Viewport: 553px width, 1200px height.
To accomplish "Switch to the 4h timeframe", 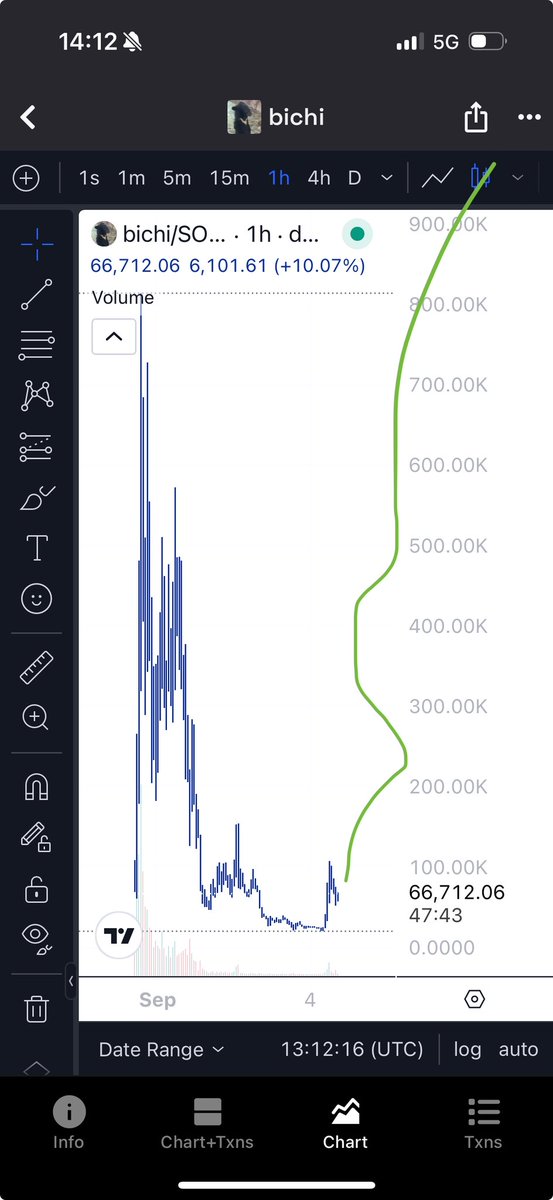I will [x=319, y=178].
